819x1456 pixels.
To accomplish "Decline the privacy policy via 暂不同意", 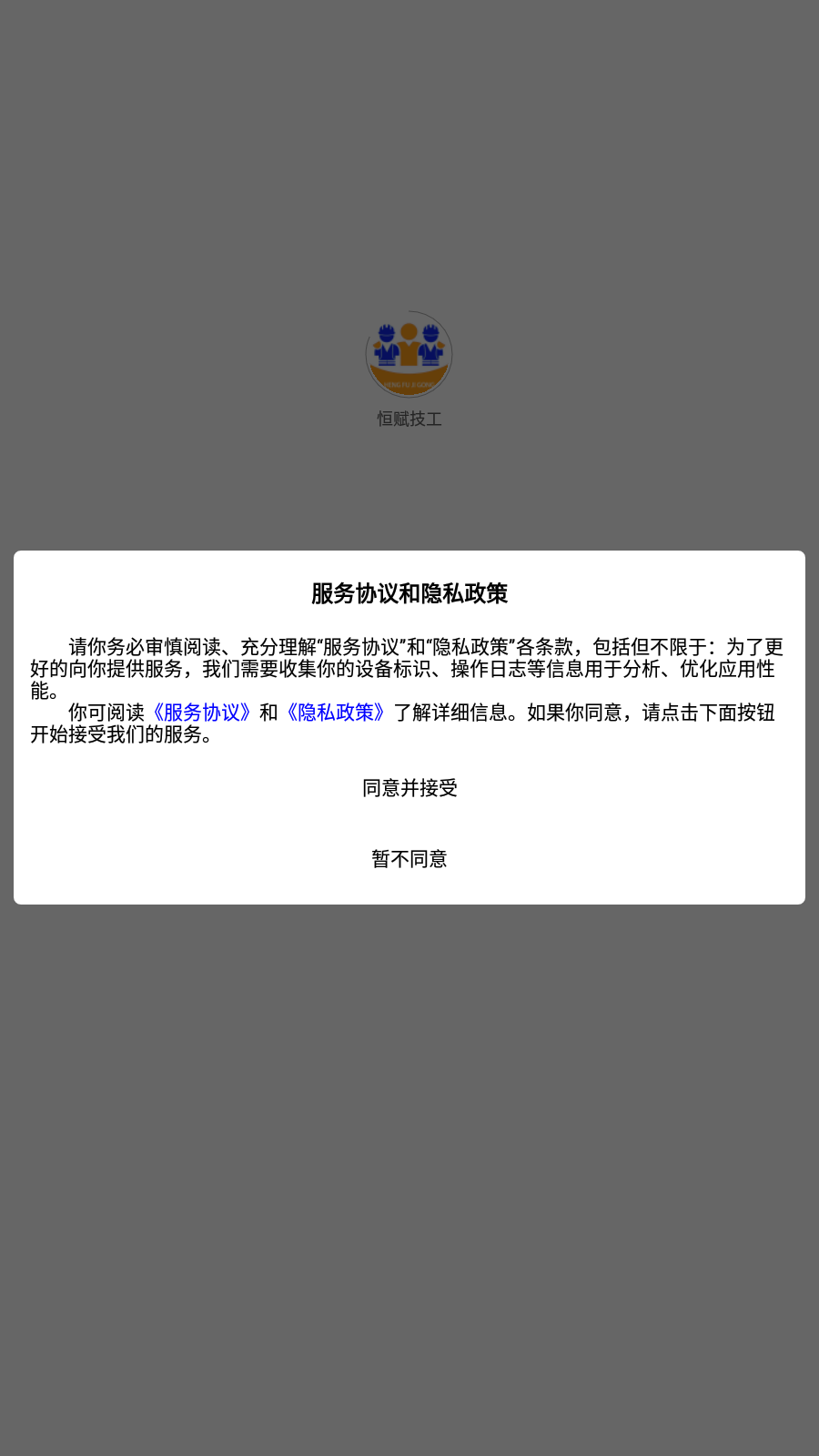I will click(x=409, y=857).
